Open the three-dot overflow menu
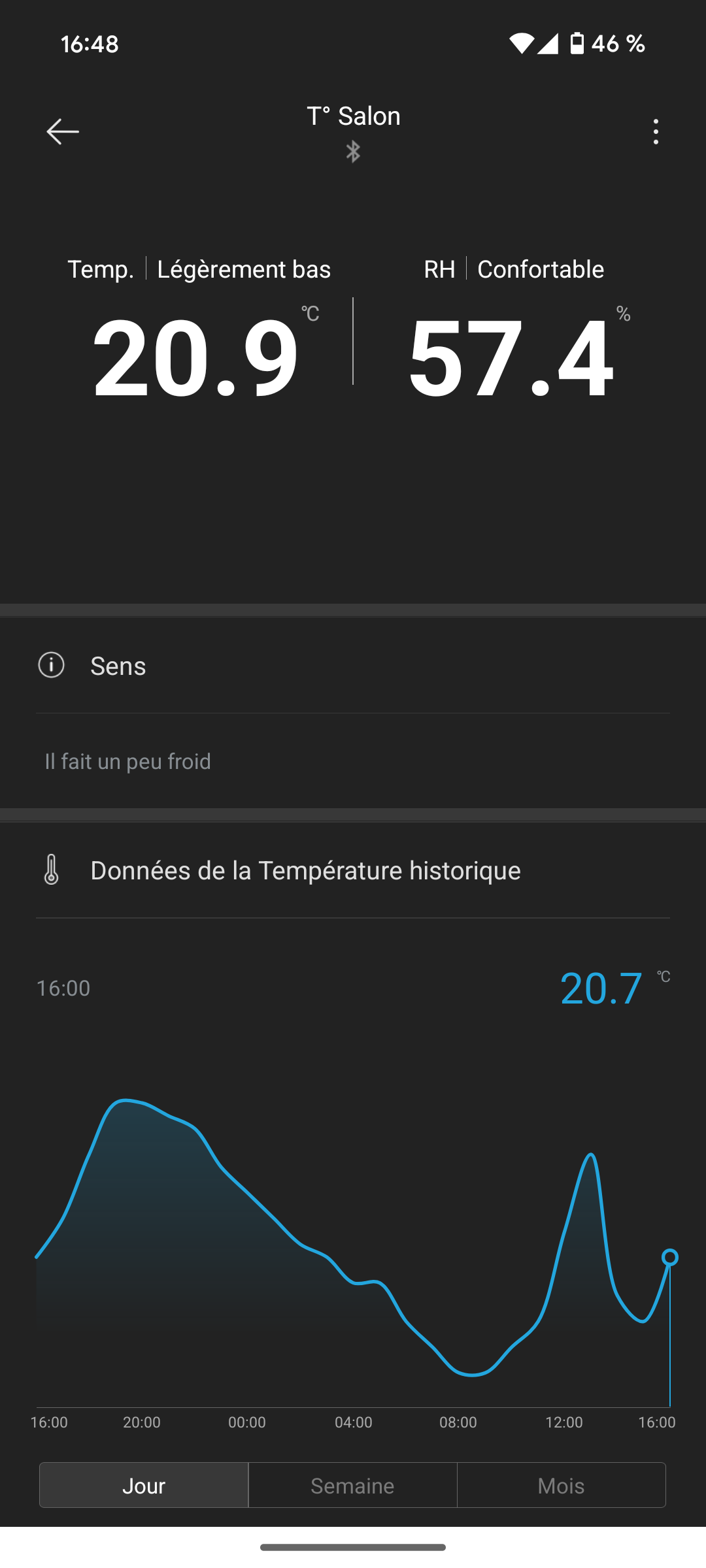706x1568 pixels. coord(656,131)
